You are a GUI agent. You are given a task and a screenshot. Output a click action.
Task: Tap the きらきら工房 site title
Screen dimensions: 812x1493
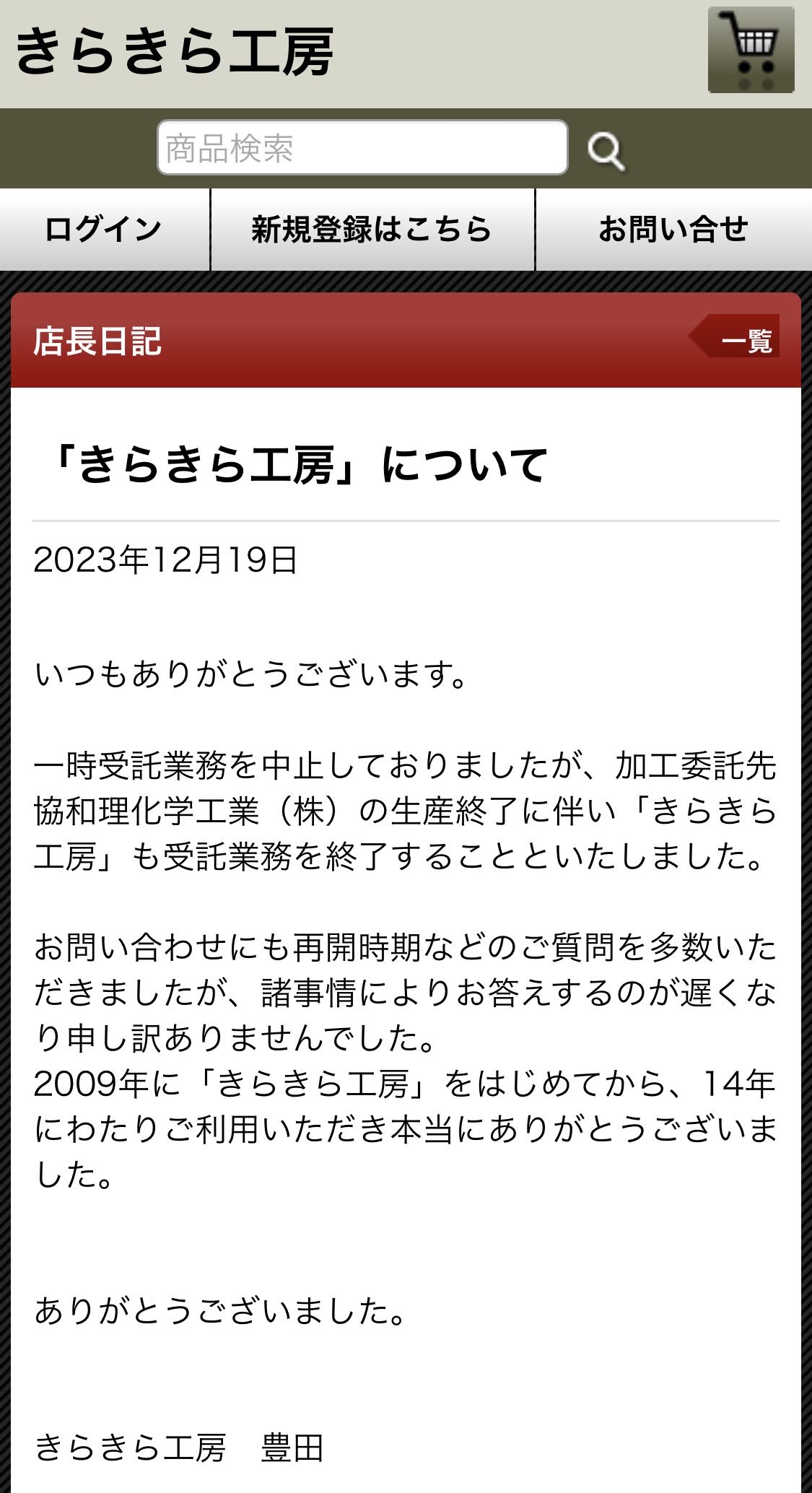pyautogui.click(x=174, y=52)
